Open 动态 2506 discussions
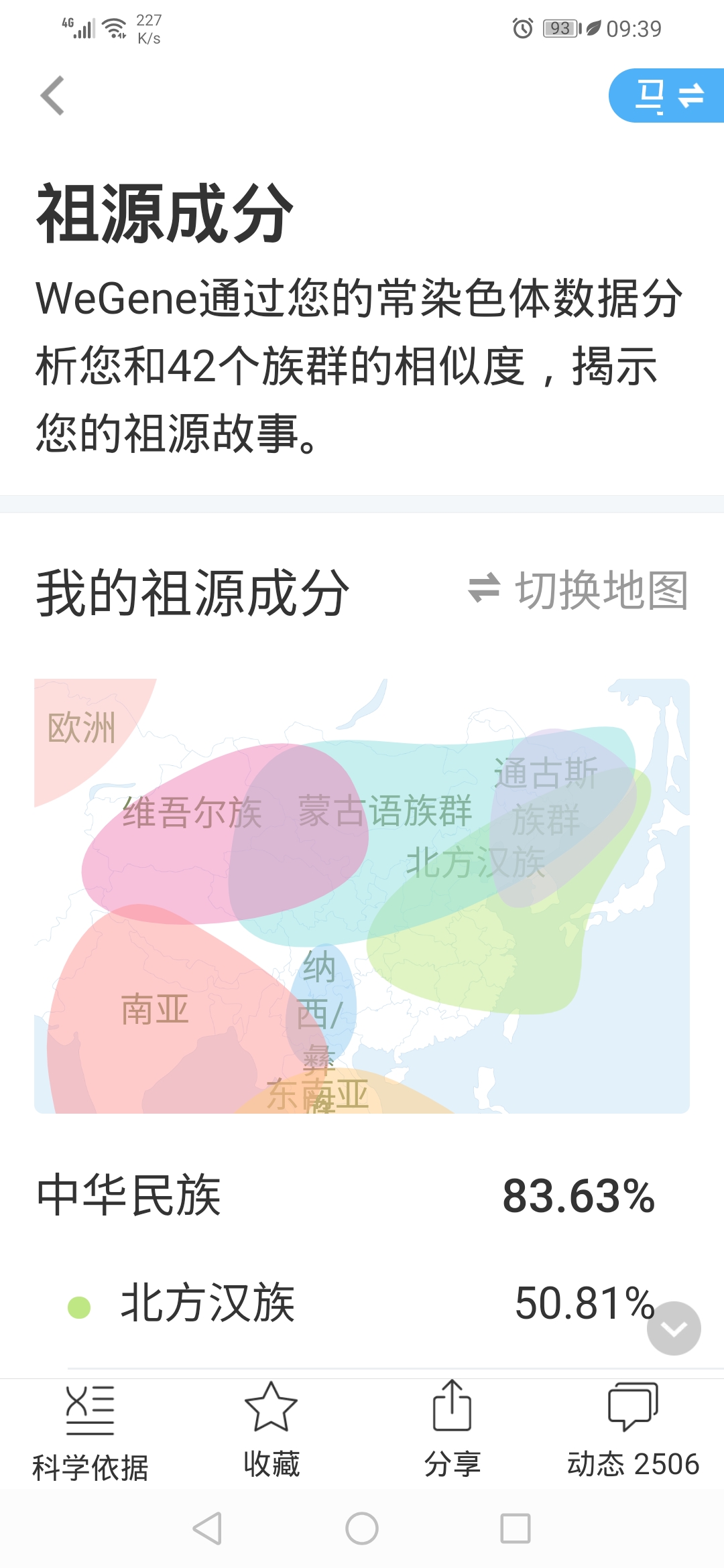 click(633, 1432)
